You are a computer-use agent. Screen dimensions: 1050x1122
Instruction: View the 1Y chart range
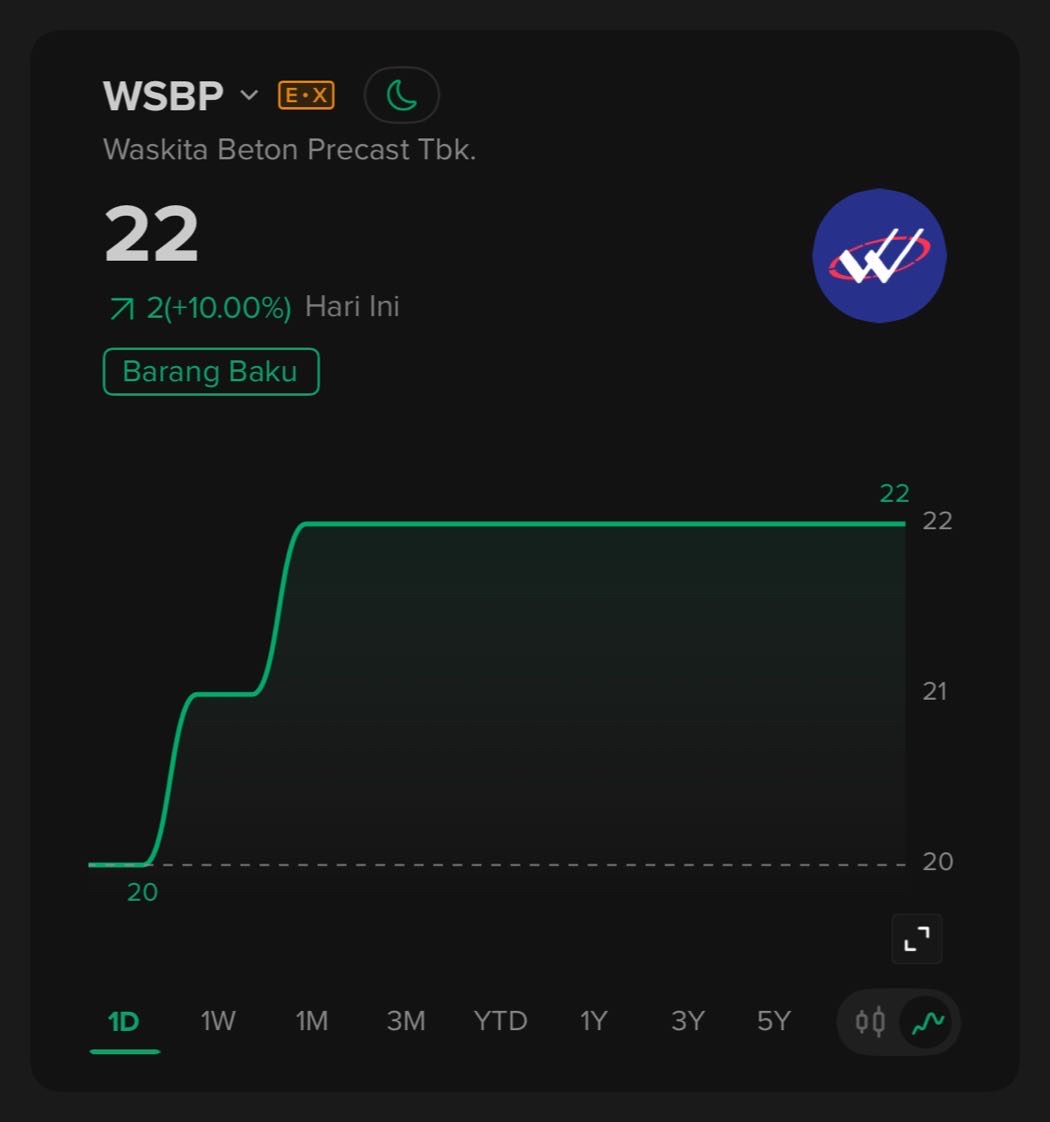(x=594, y=1021)
